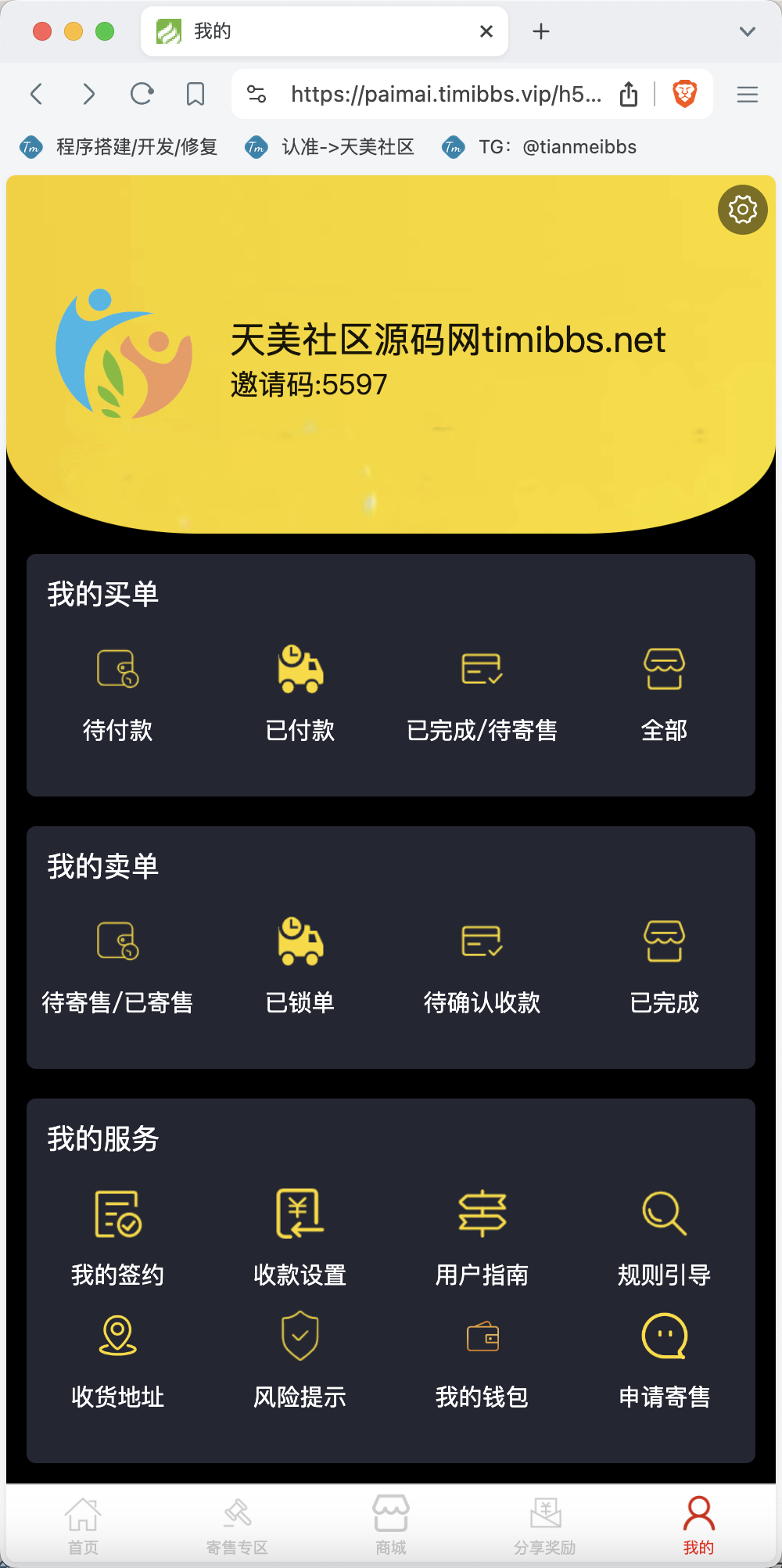Open 待确认收款 orders

482,962
